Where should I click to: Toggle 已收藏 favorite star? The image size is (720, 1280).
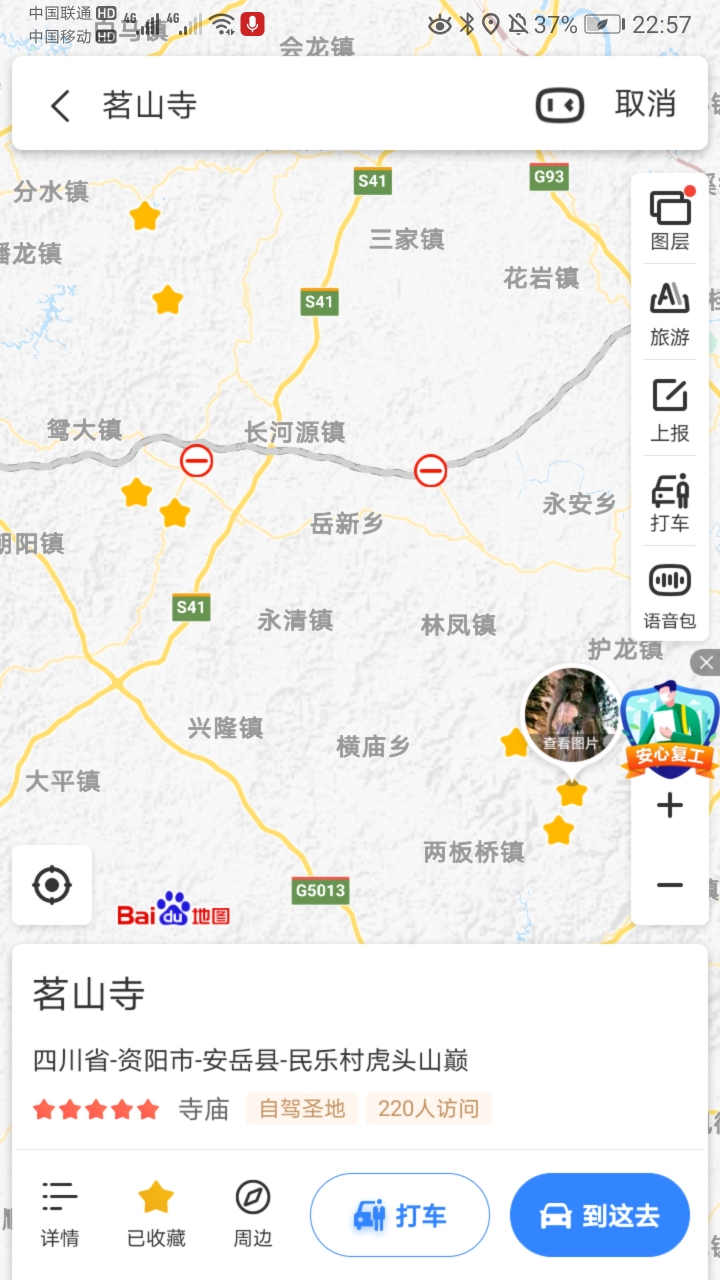[156, 1213]
